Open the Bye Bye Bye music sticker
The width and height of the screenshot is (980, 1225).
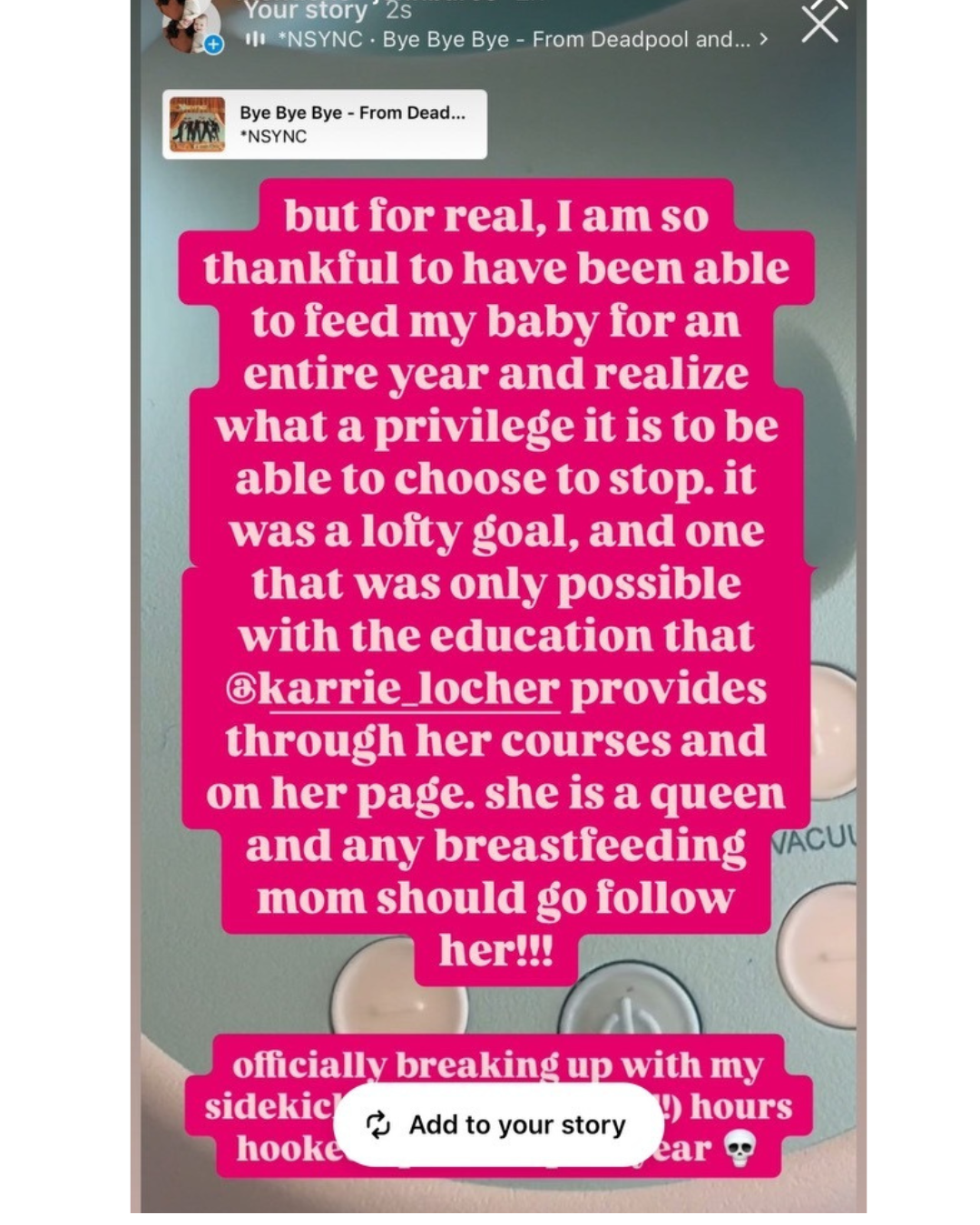point(324,124)
